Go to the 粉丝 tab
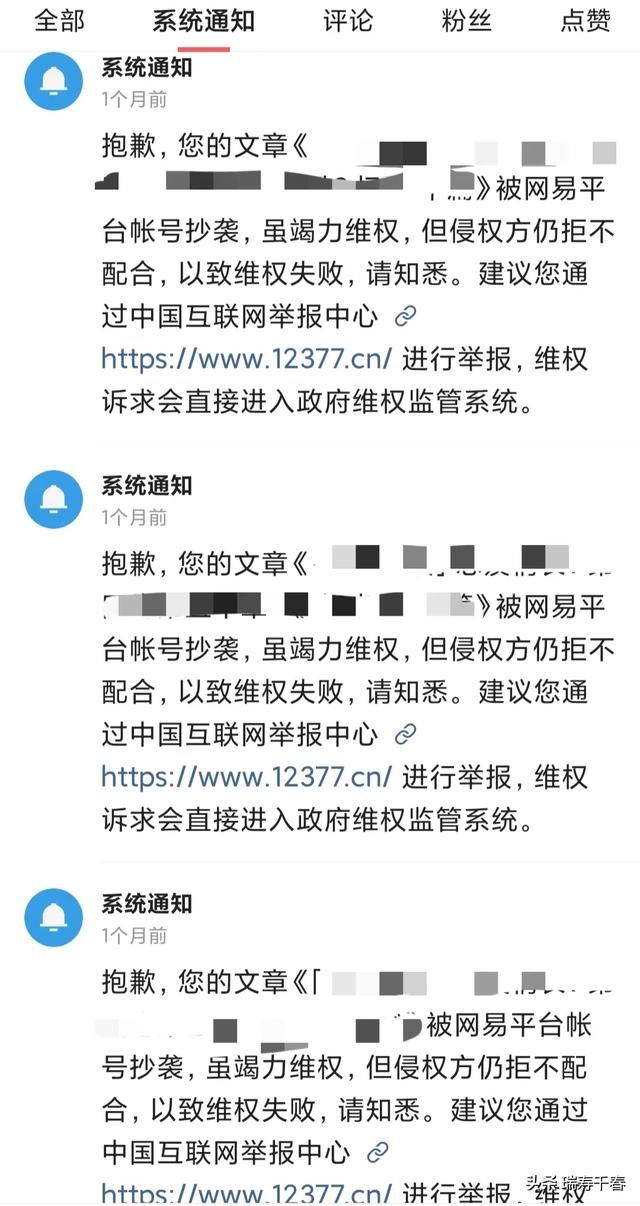The height and width of the screenshot is (1206, 640). pos(467,21)
